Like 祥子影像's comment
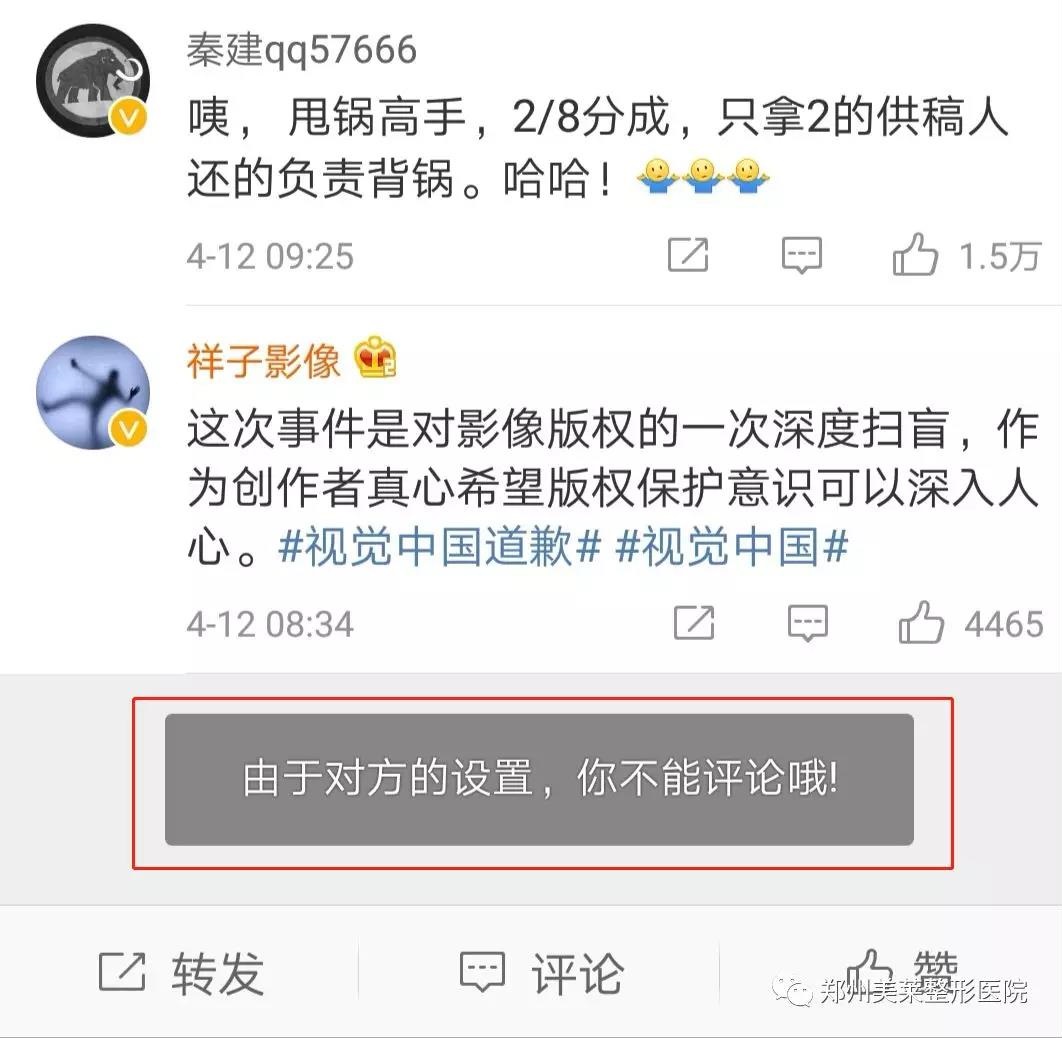Image resolution: width=1062 pixels, height=1038 pixels. click(x=921, y=624)
